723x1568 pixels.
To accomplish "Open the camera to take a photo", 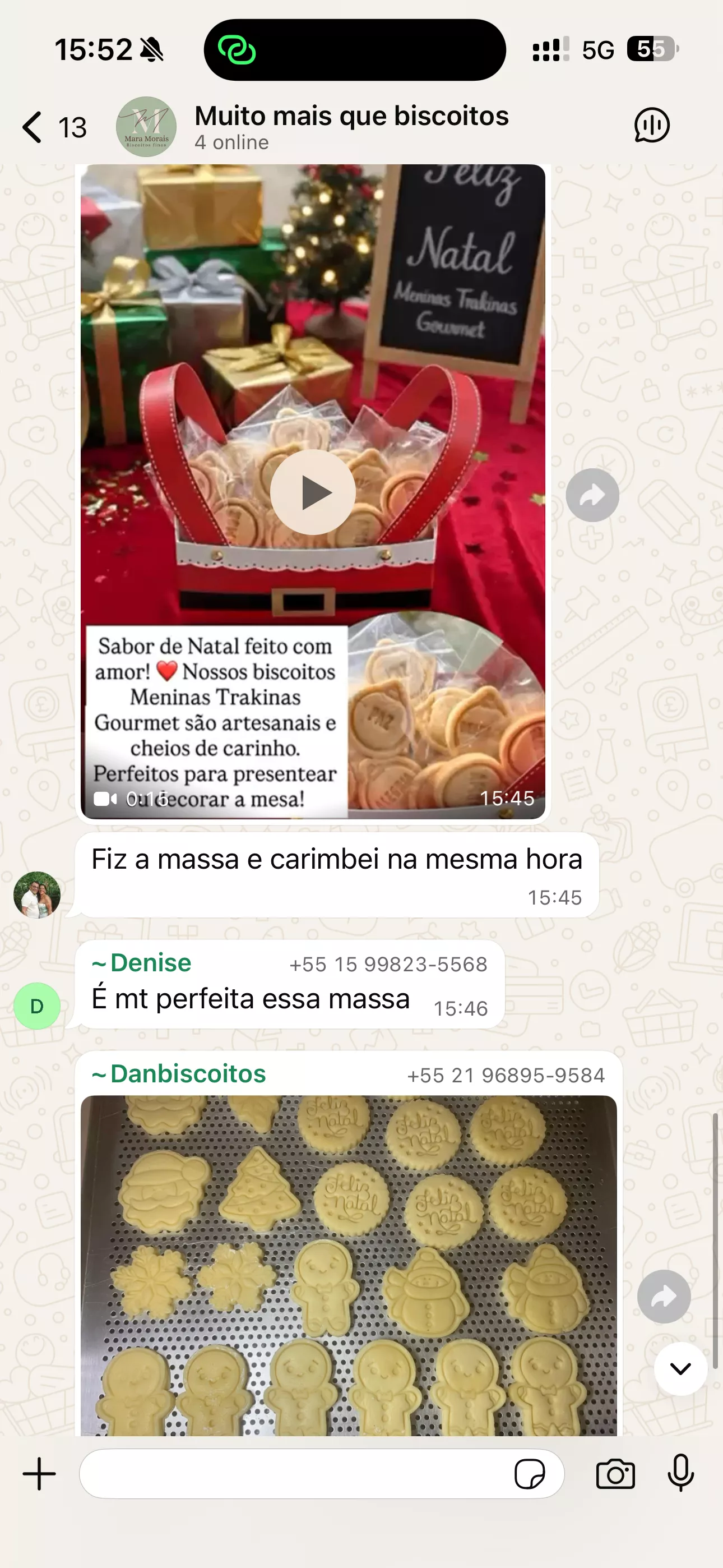I will tap(615, 1474).
